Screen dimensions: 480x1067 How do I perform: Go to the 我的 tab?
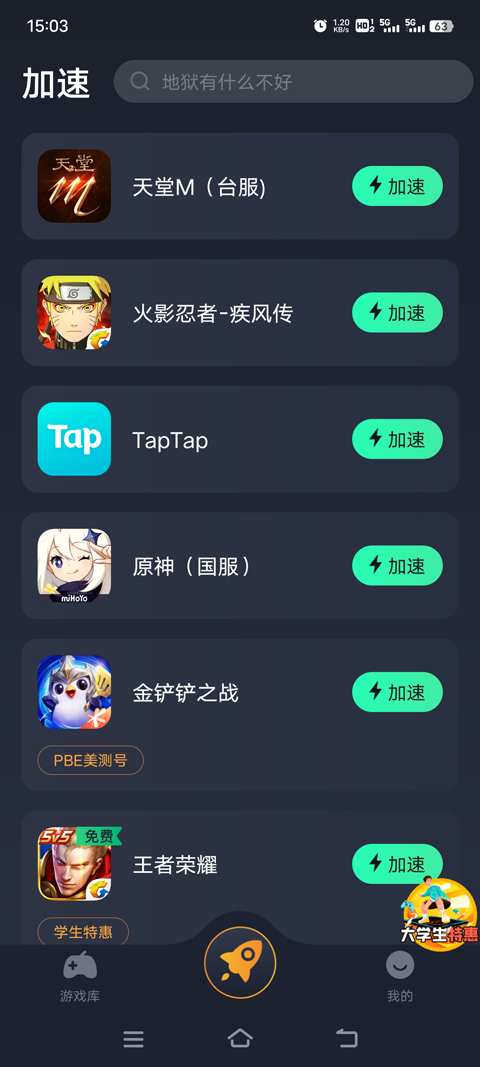click(400, 977)
